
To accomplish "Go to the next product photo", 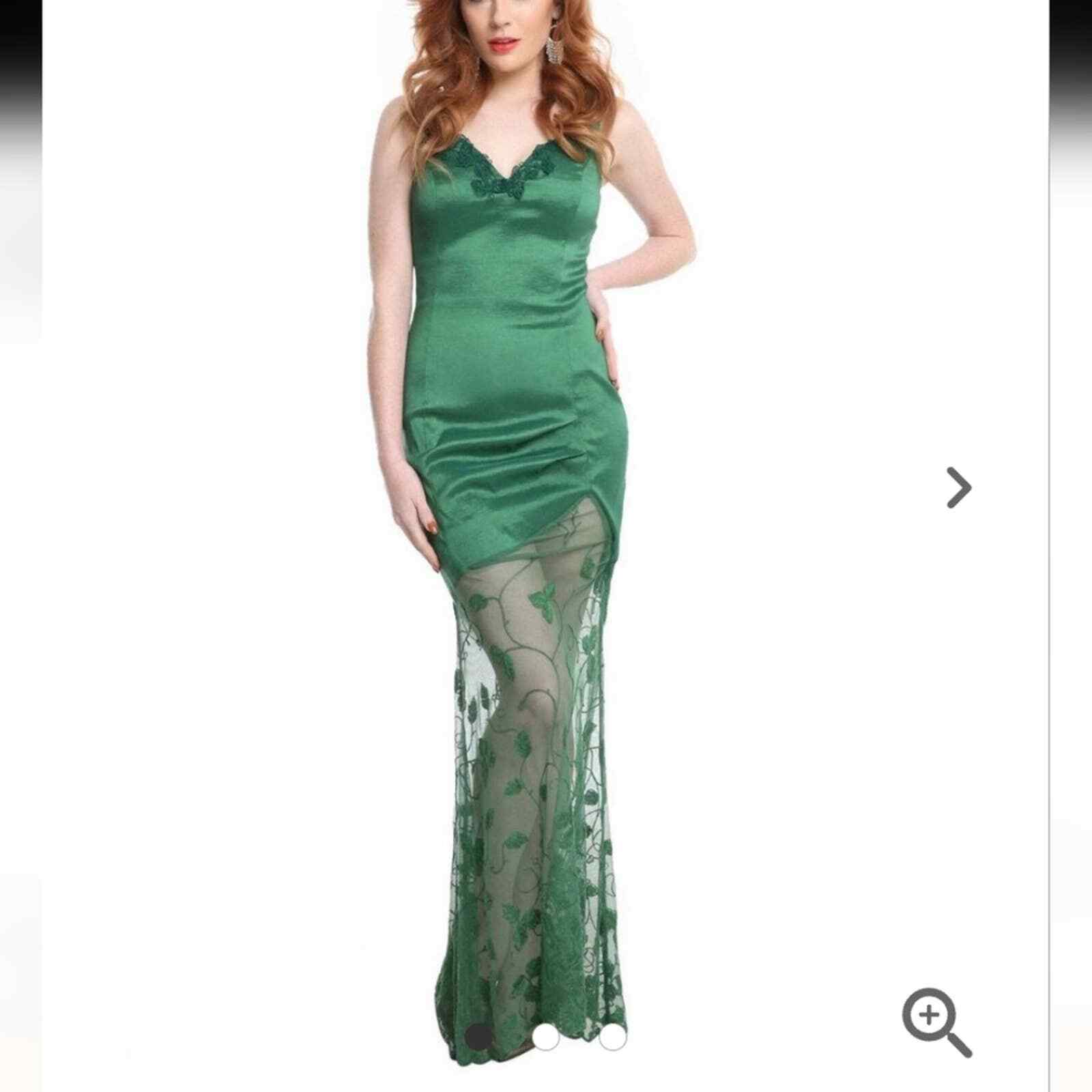I will [x=959, y=487].
